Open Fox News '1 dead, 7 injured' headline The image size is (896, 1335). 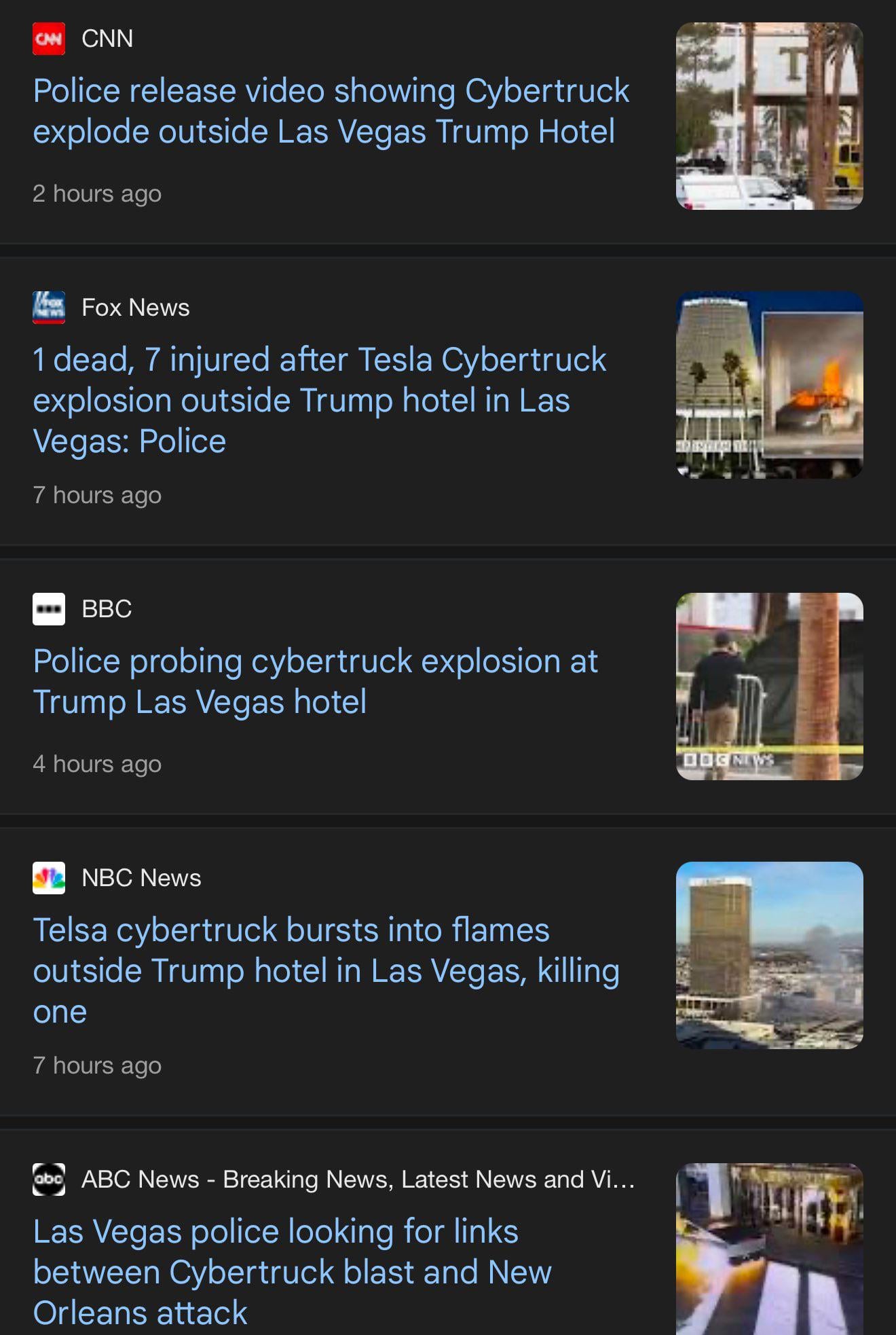(319, 400)
